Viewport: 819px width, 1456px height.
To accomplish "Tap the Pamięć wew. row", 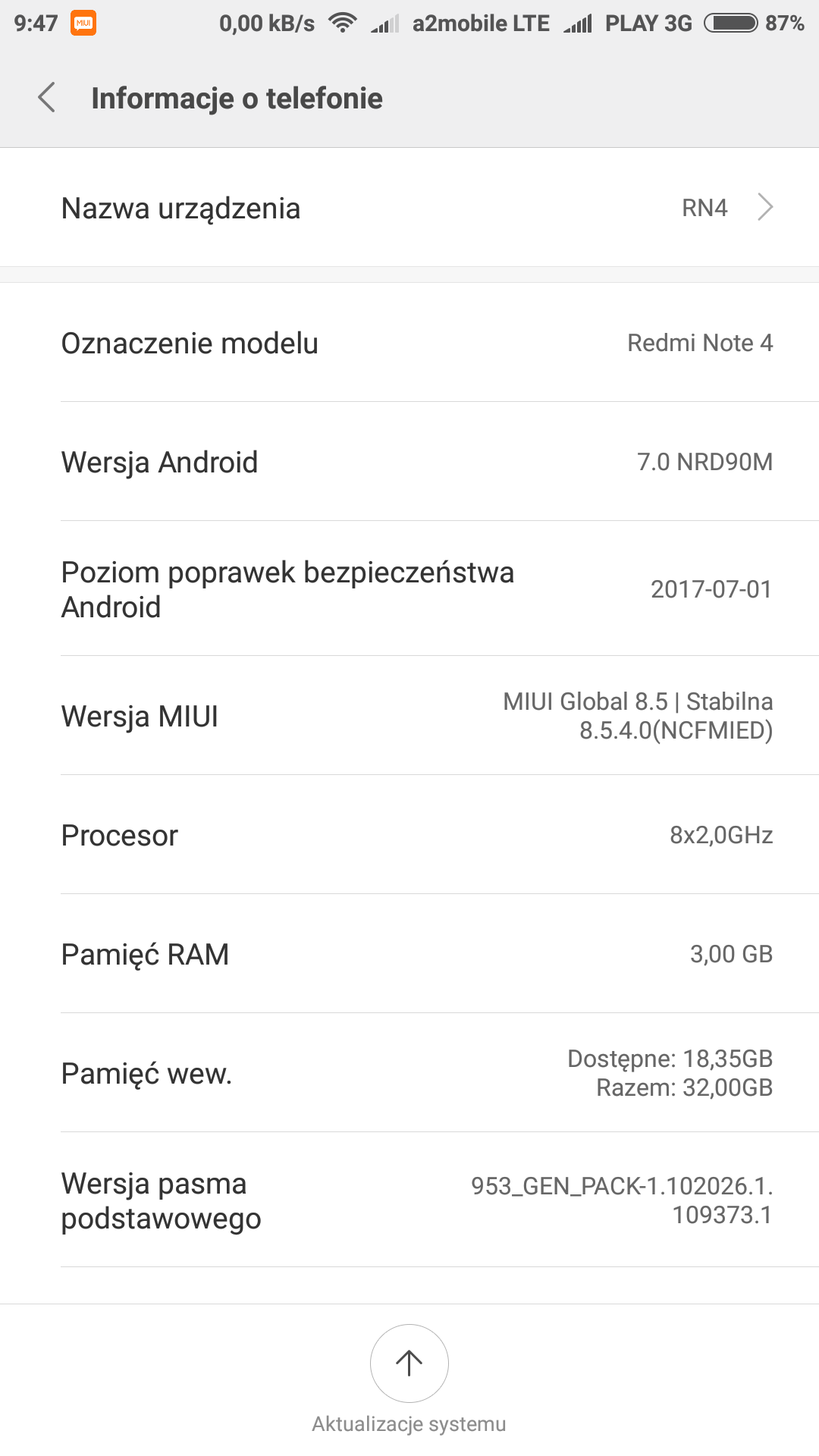I will click(x=409, y=1073).
